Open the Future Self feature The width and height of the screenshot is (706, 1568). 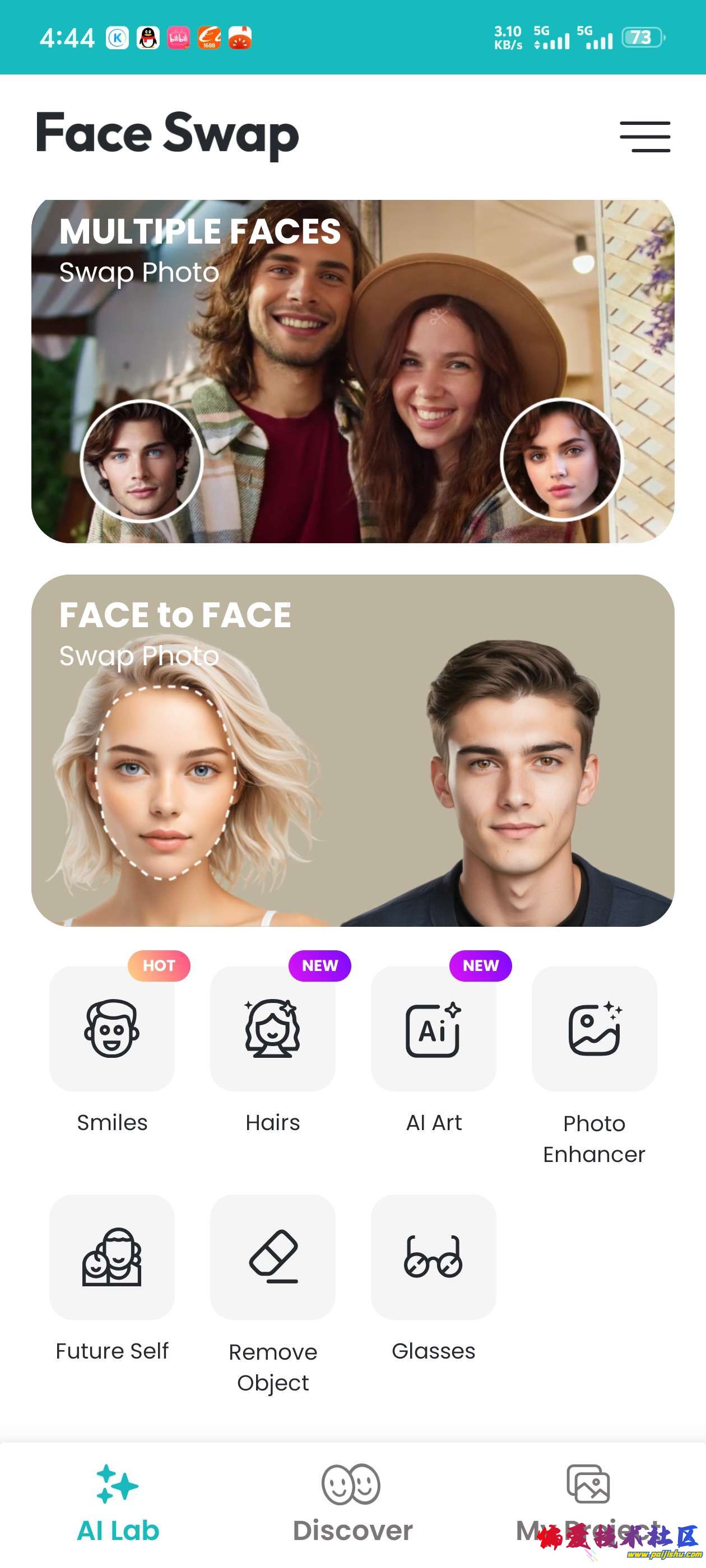point(112,1256)
